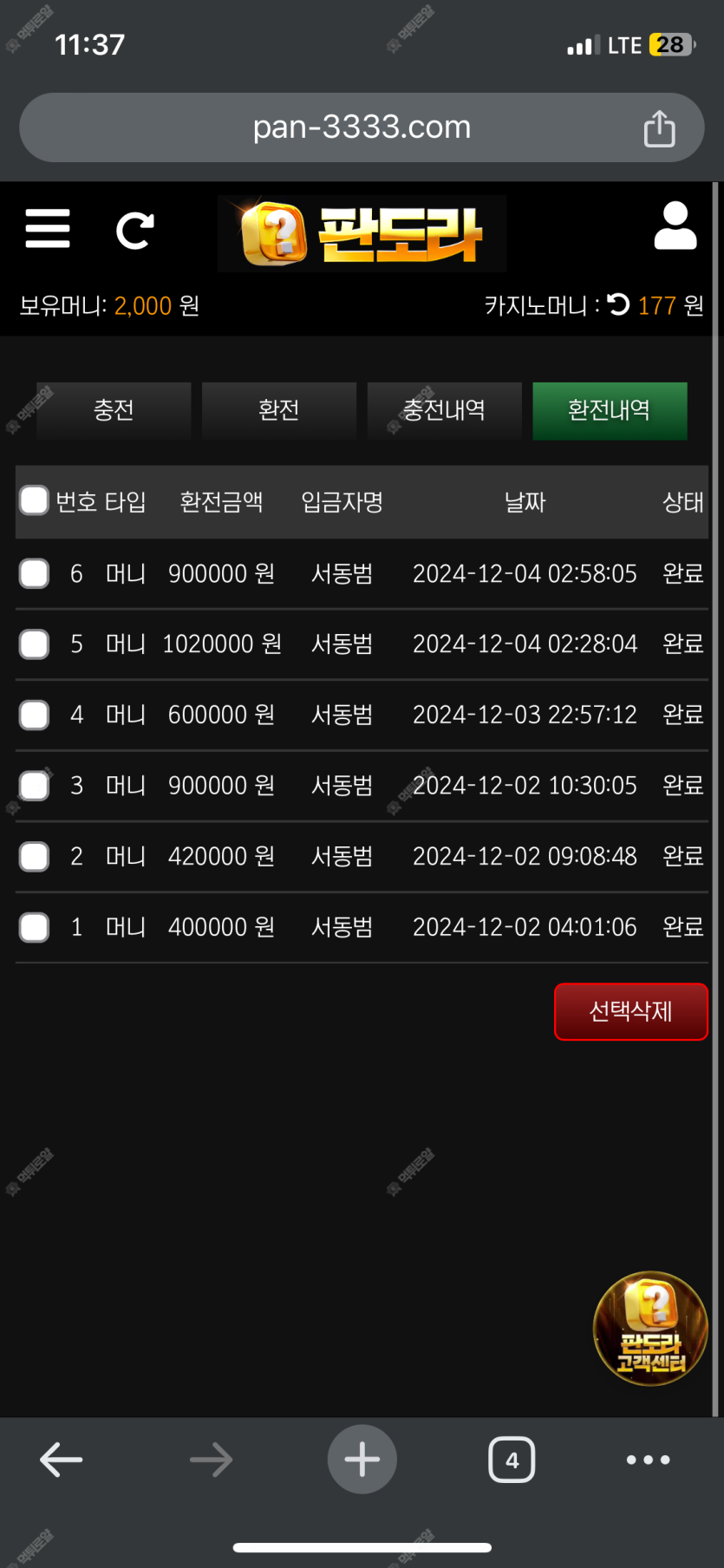The height and width of the screenshot is (1568, 724).
Task: Tap the refresh icon beside the logo
Action: [x=135, y=231]
